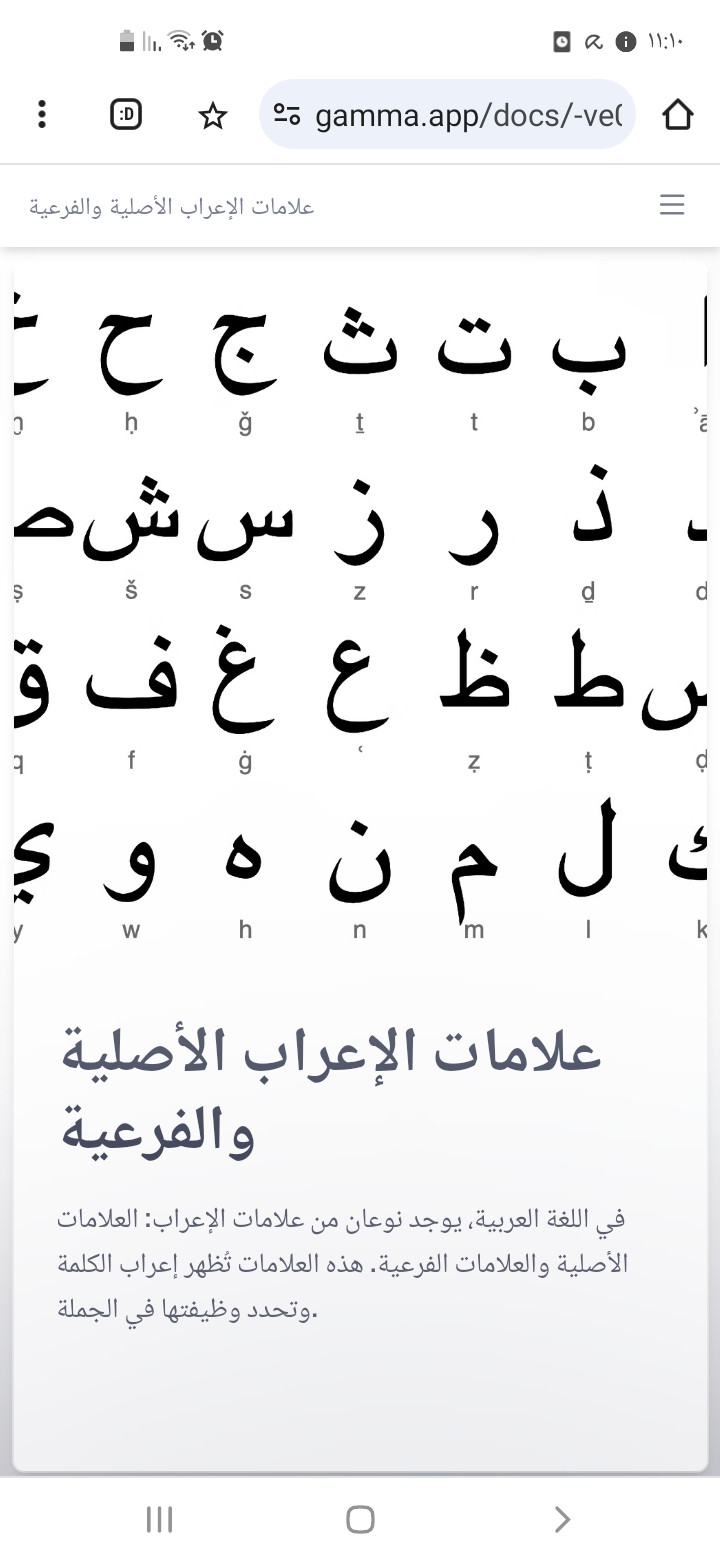Open the tab switcher
This screenshot has width=720, height=1560.
126,115
